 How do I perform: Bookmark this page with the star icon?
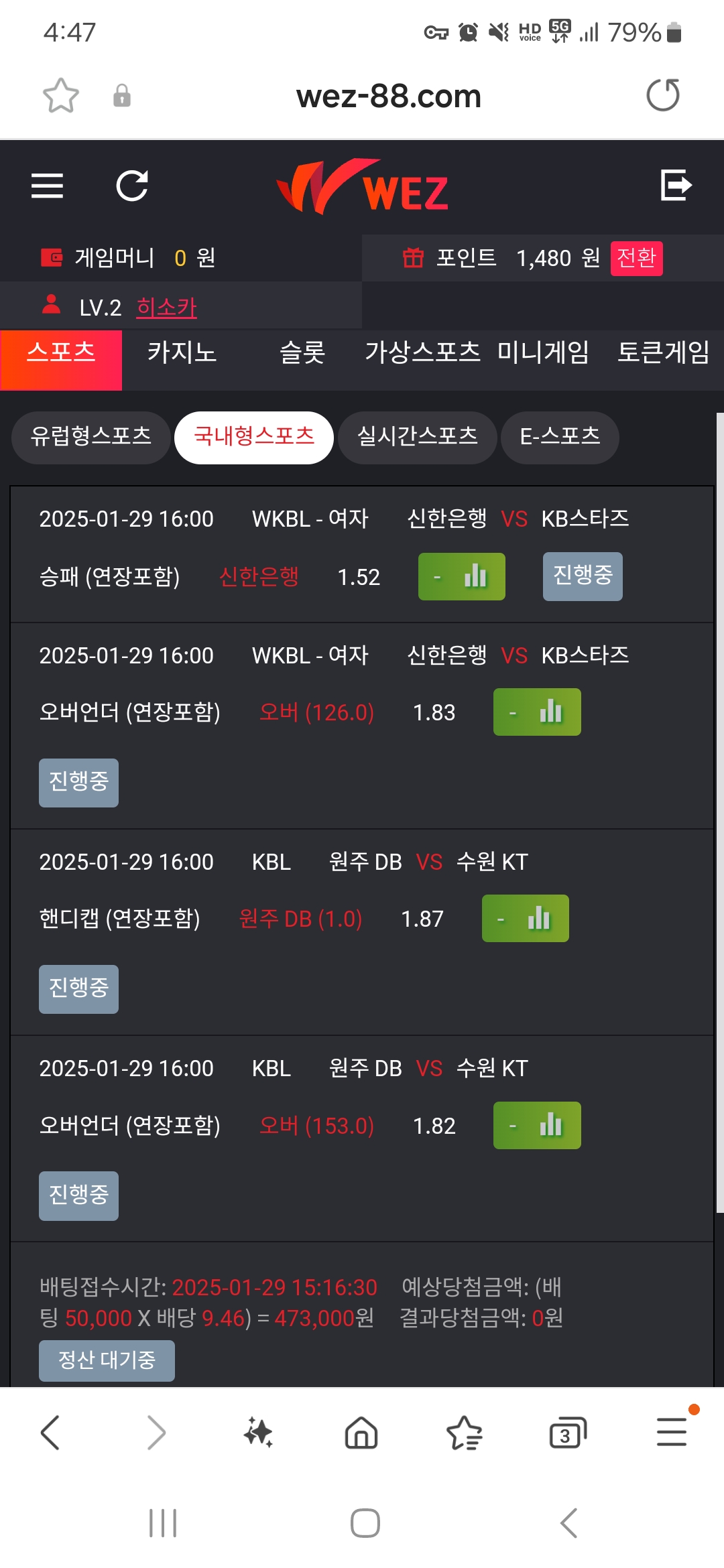(x=61, y=95)
